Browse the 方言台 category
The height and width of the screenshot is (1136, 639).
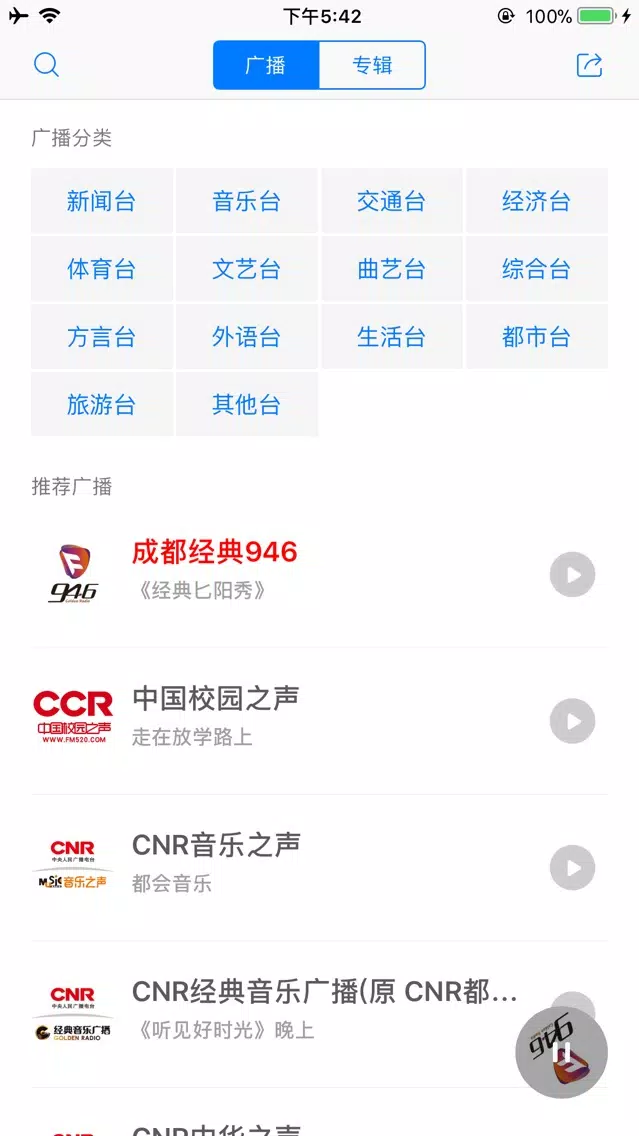101,337
